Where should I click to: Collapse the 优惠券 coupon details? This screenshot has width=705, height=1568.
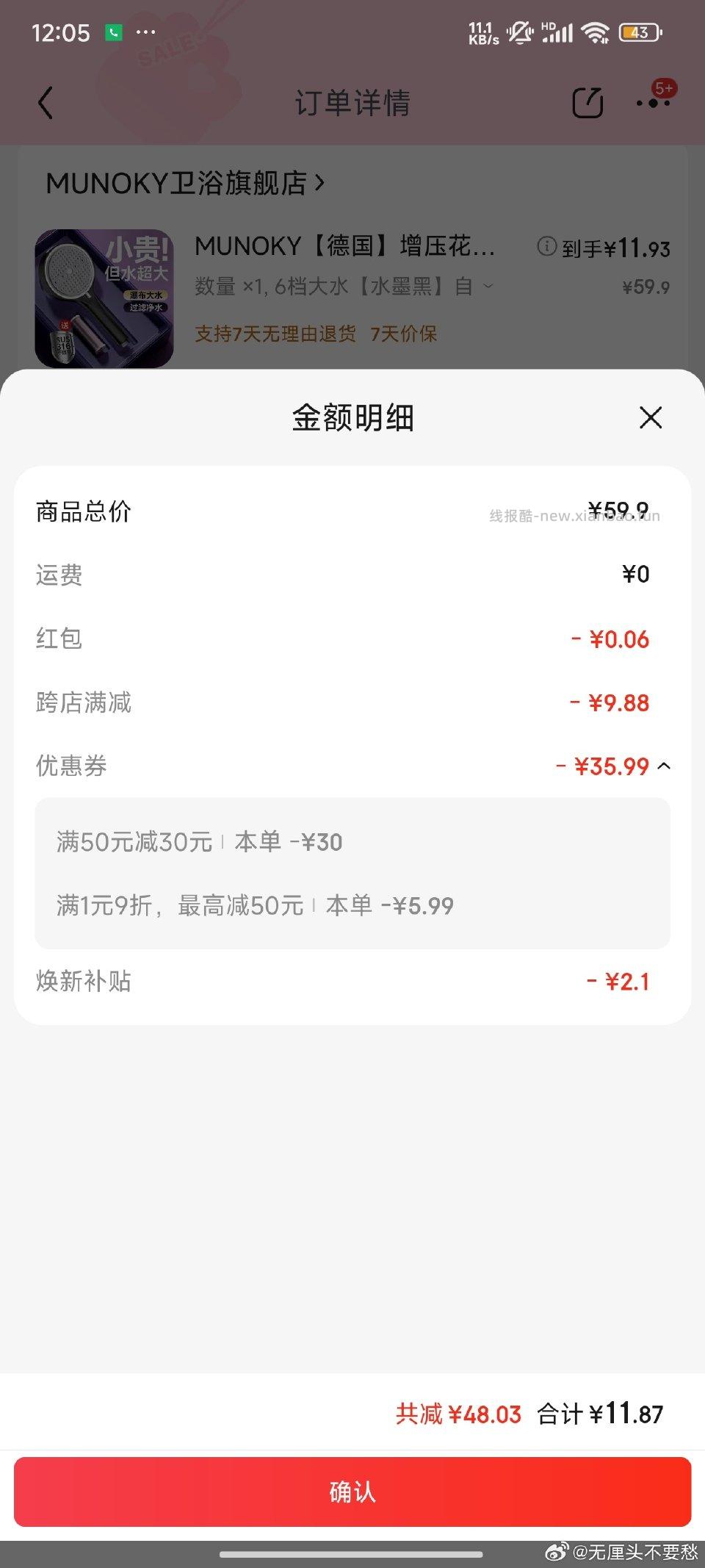(665, 766)
